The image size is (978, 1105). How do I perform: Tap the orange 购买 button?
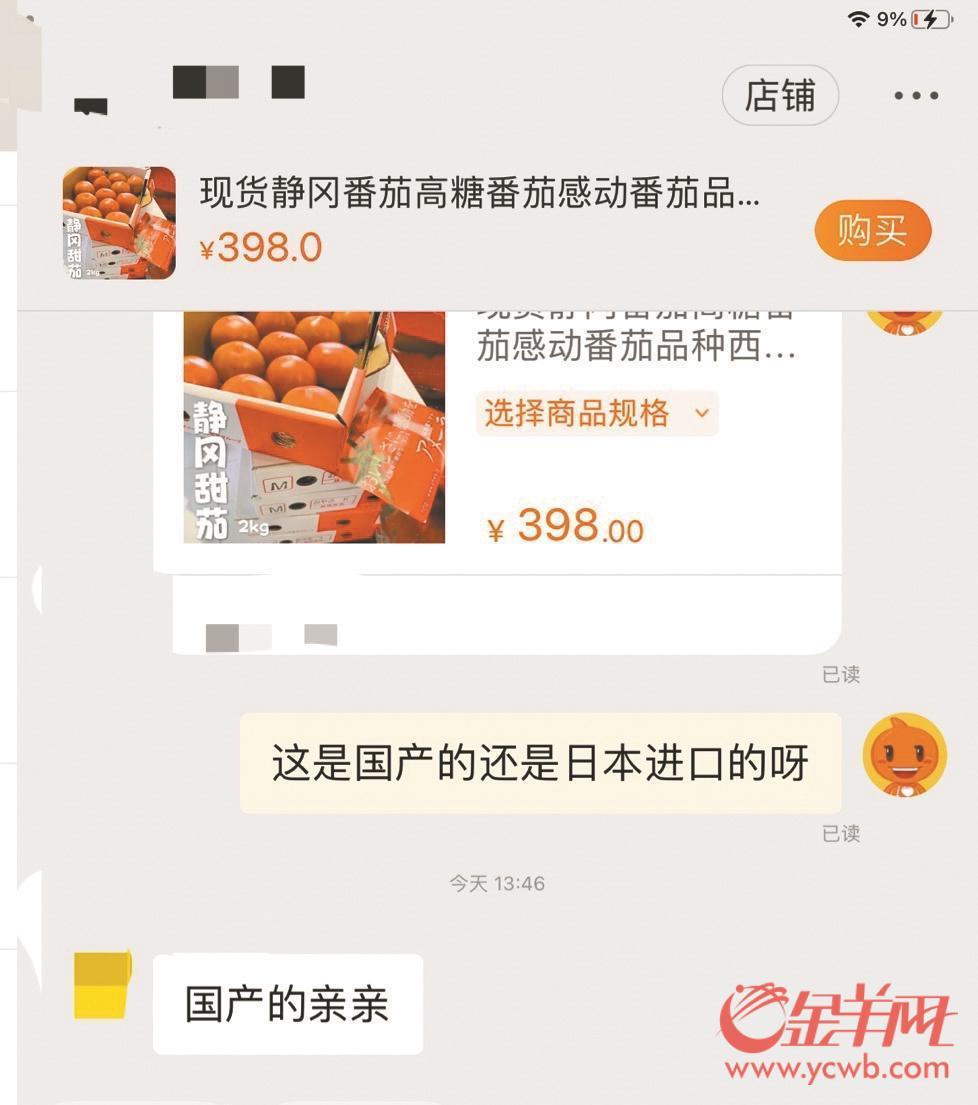872,231
